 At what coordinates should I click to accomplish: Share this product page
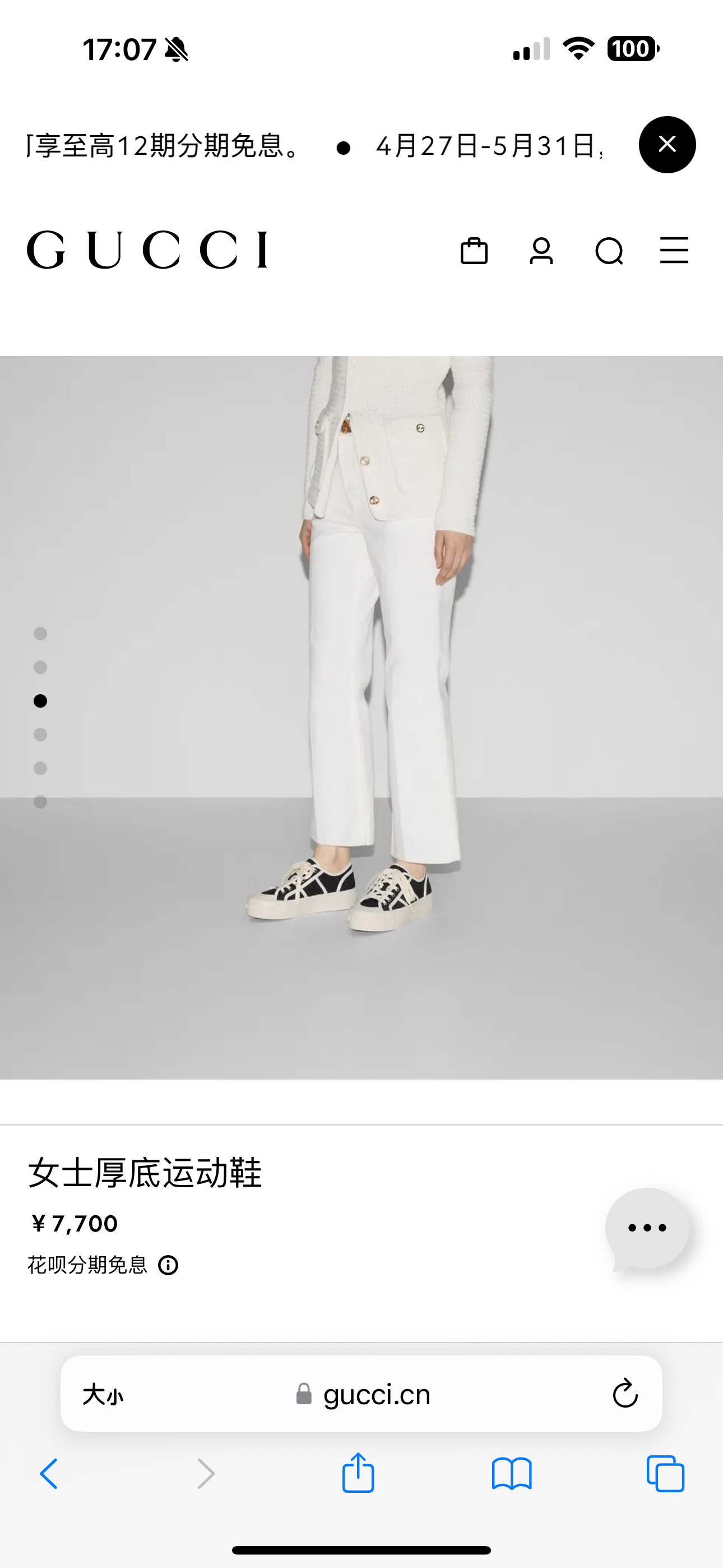click(x=358, y=1474)
